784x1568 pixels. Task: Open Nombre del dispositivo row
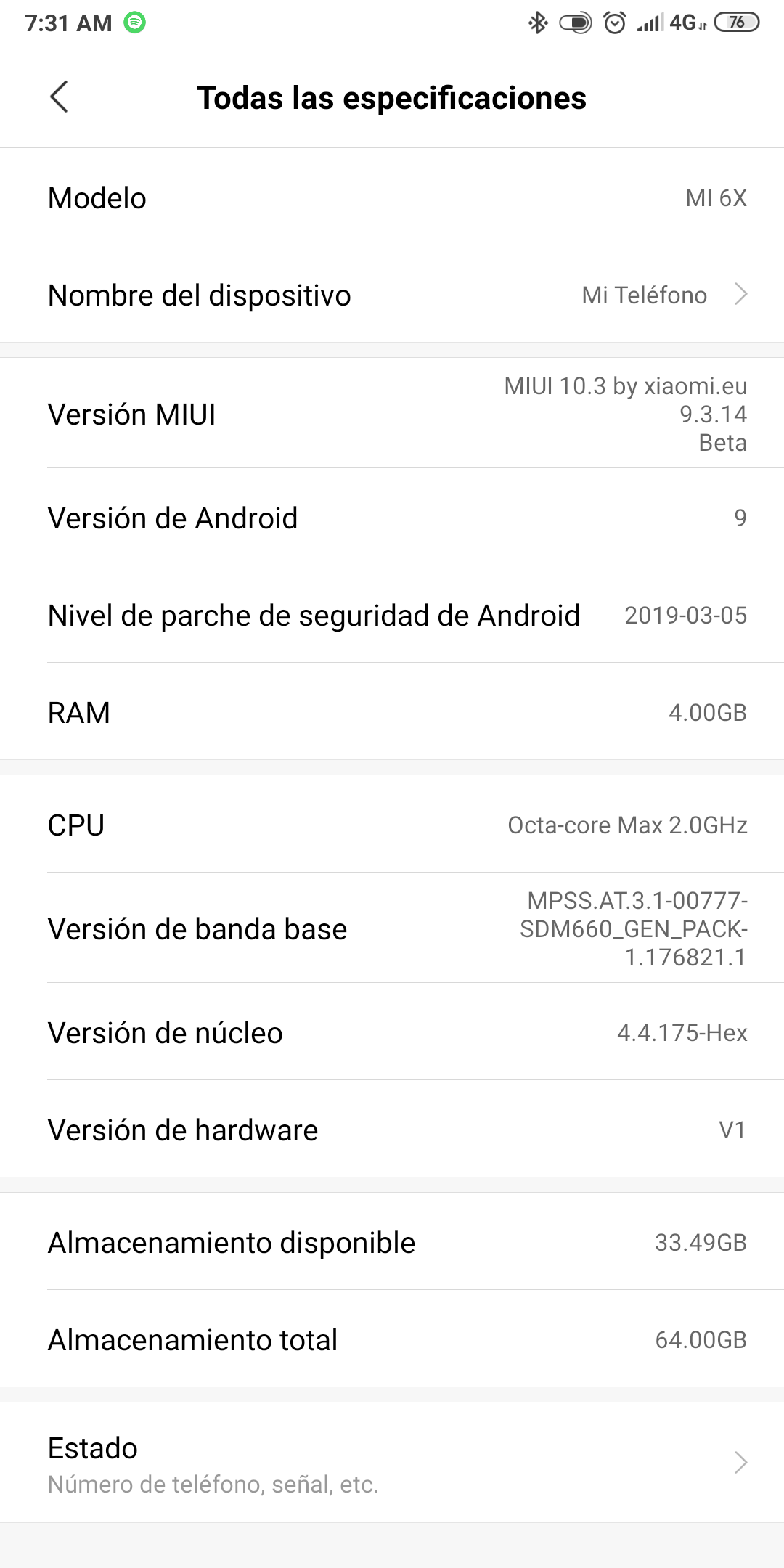[392, 295]
